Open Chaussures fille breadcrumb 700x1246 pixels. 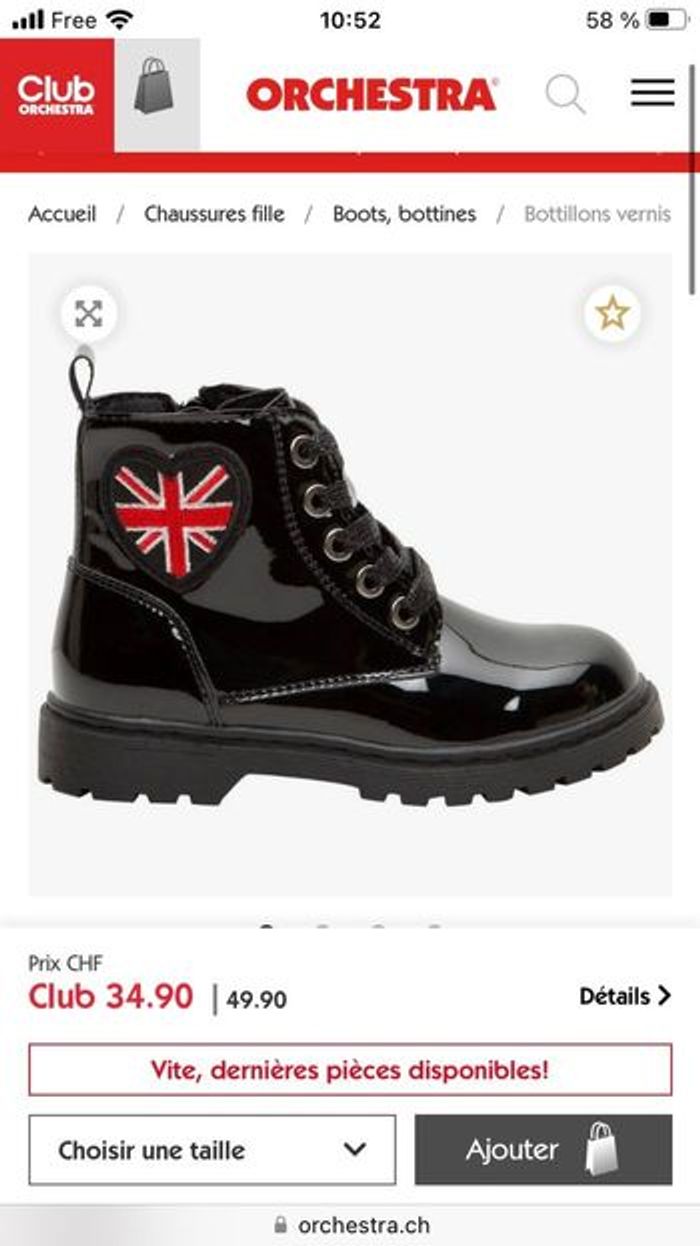pyautogui.click(x=214, y=213)
